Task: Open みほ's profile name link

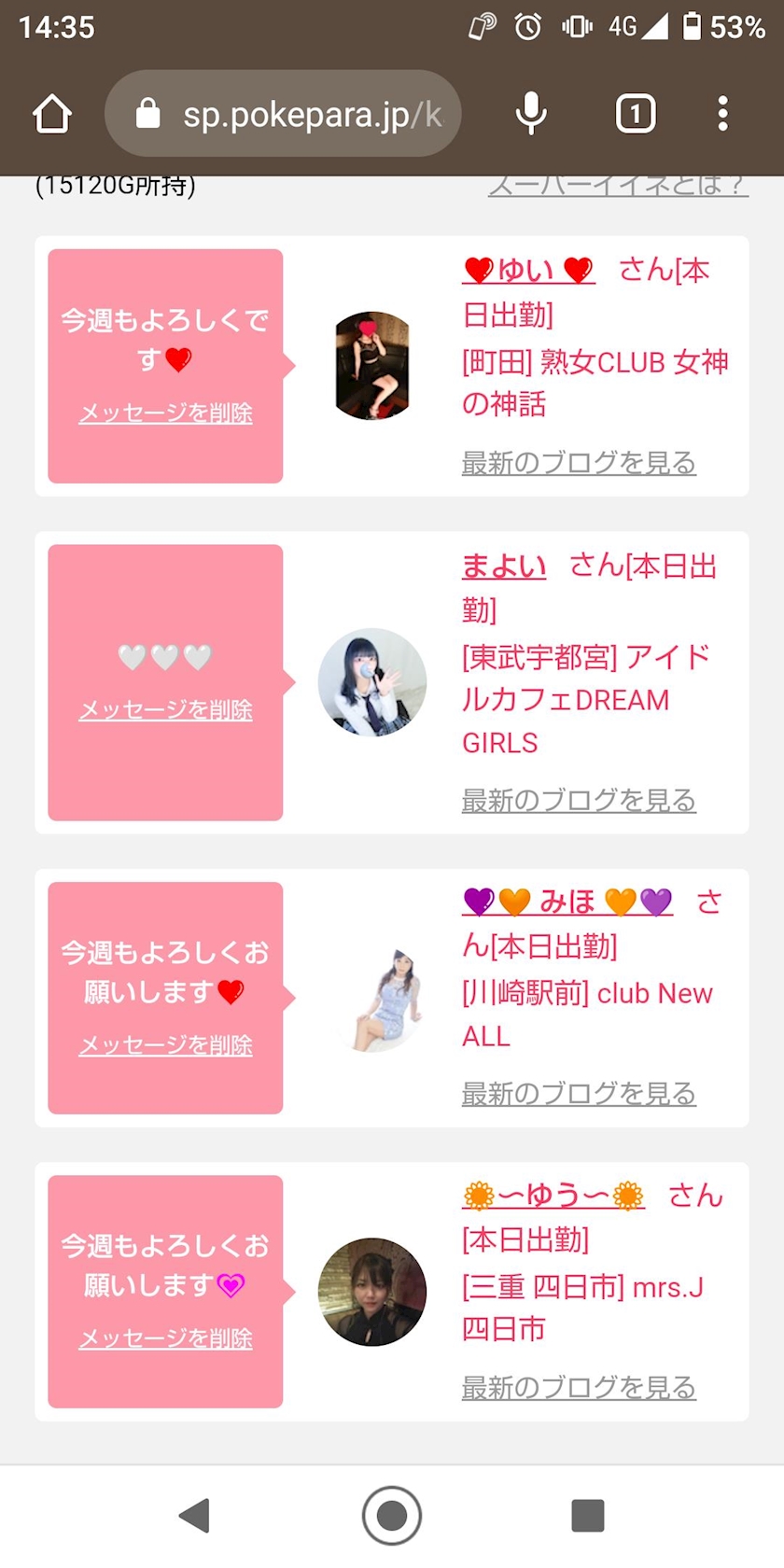Action: point(567,902)
